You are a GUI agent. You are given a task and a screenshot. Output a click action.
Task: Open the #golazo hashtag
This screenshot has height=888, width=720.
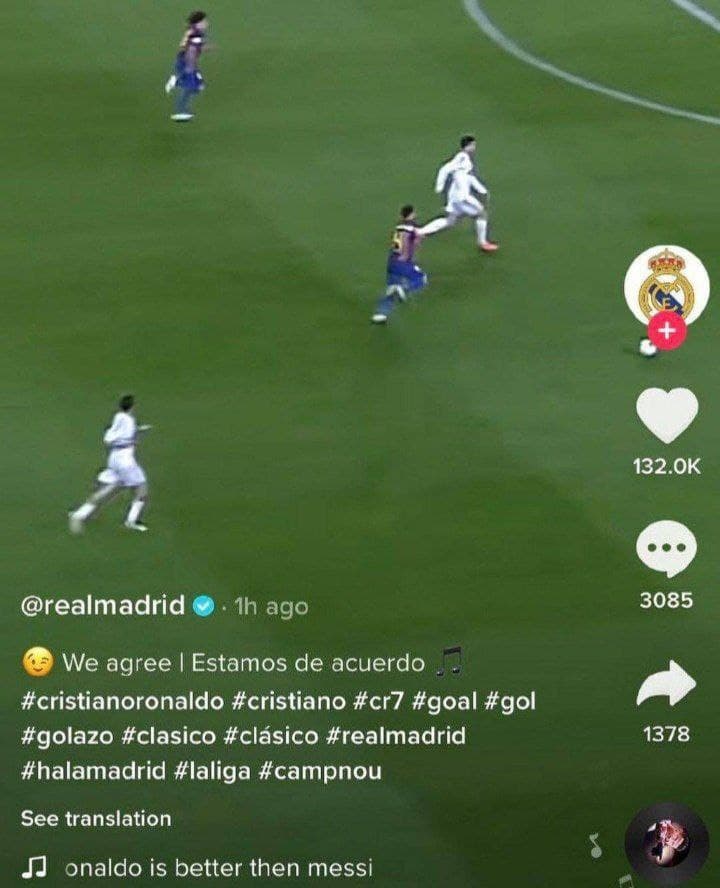66,736
